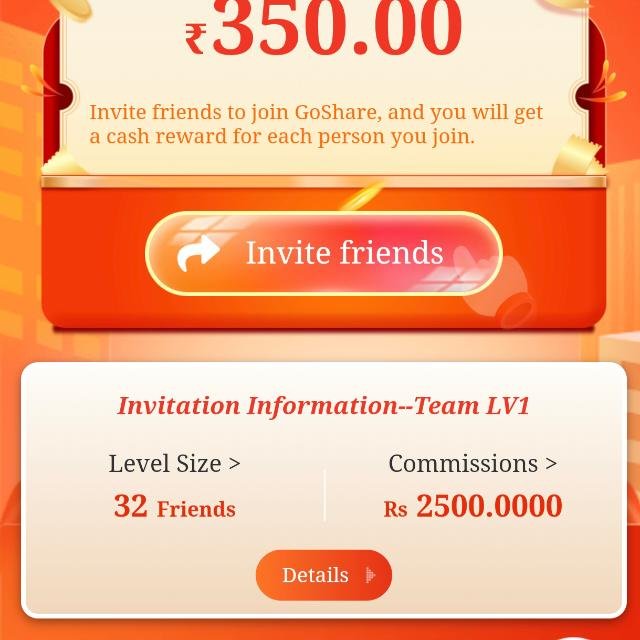Open the invitation Details button

[323, 575]
